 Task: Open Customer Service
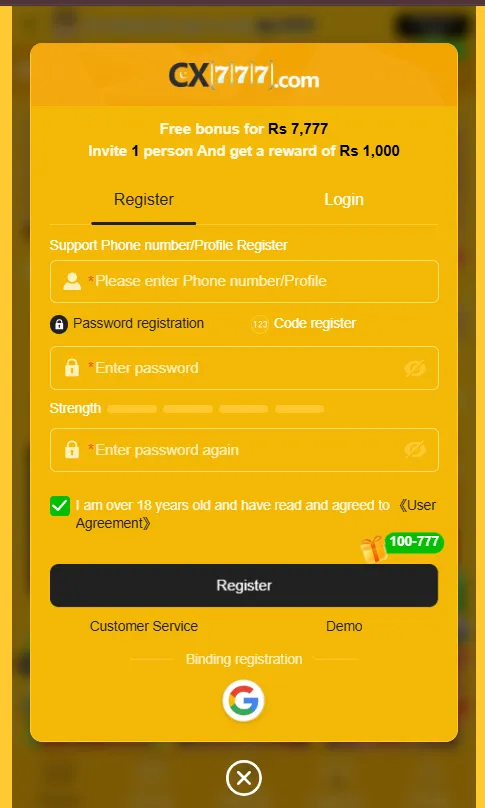[x=144, y=626]
